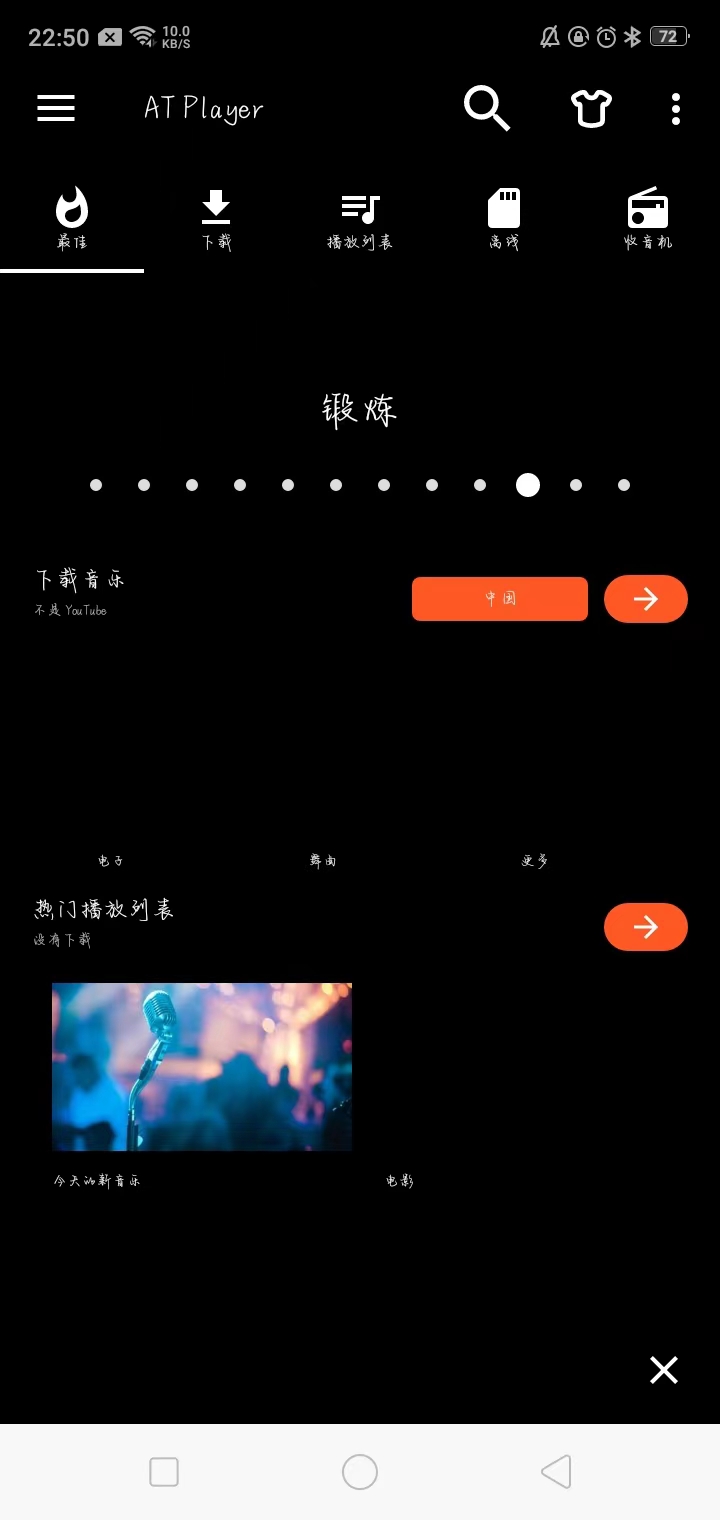Open the theme shirt icon

tap(590, 108)
